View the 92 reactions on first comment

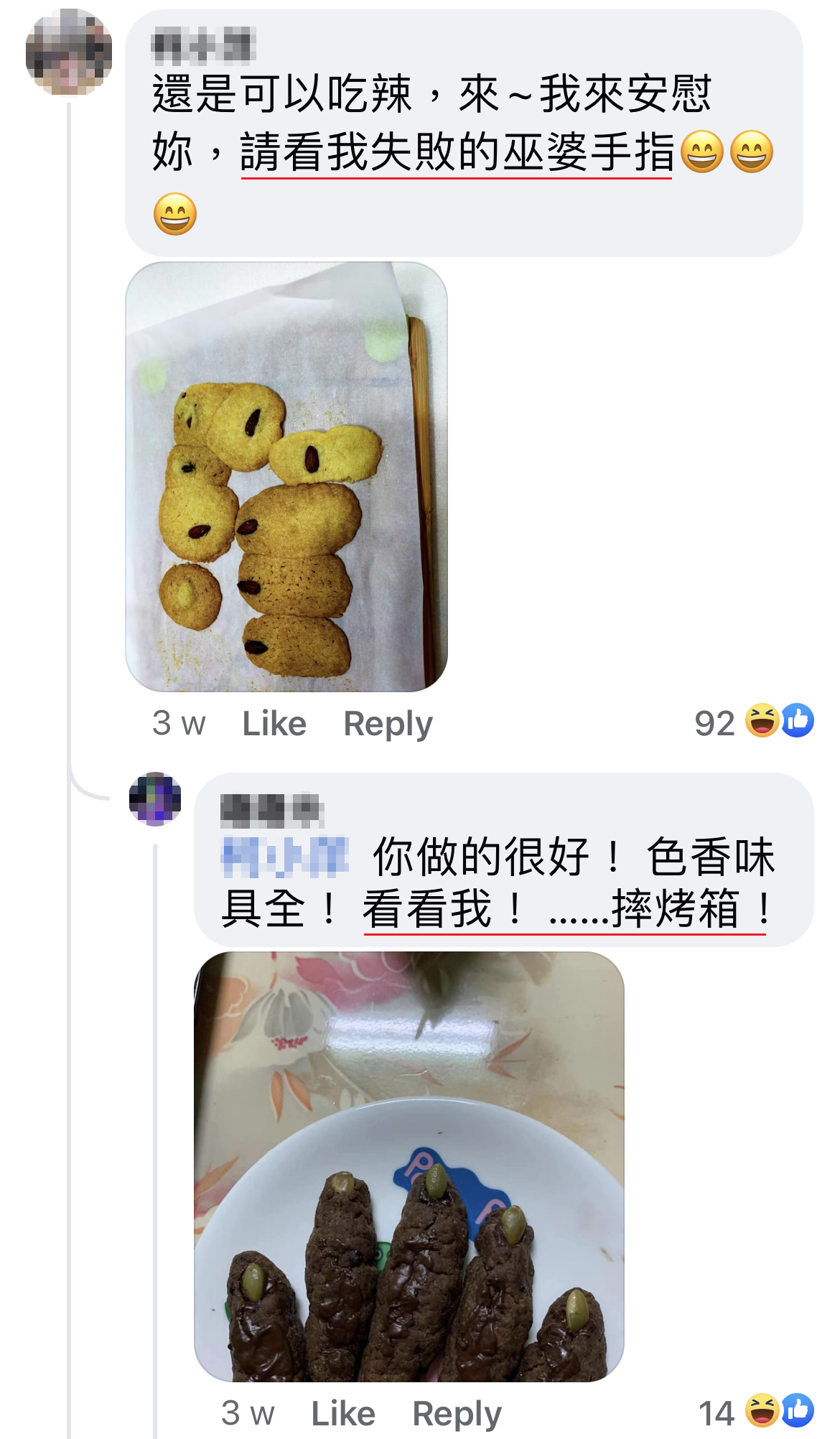754,722
